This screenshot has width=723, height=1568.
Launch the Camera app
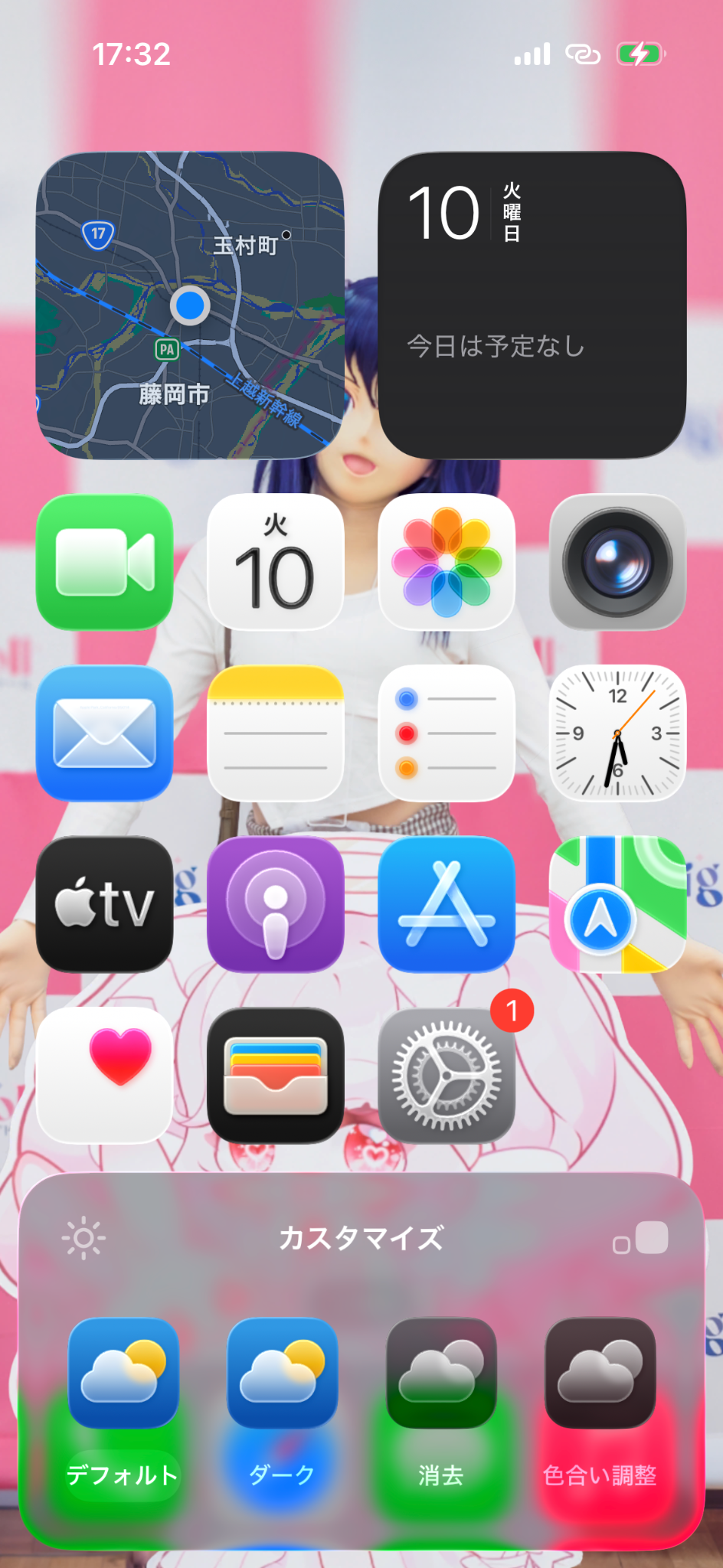coord(617,562)
